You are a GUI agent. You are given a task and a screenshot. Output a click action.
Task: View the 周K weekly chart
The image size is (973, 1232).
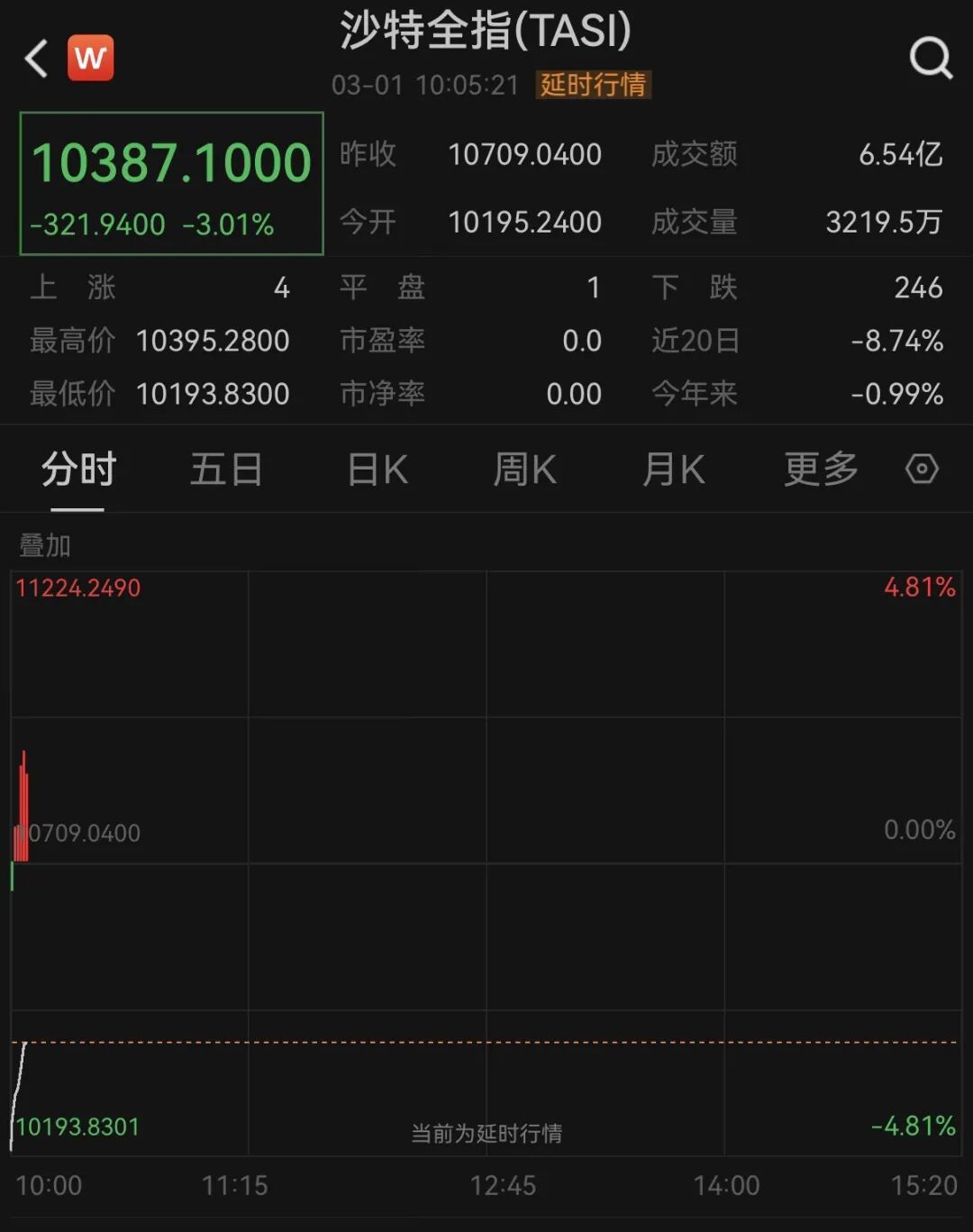(x=524, y=470)
